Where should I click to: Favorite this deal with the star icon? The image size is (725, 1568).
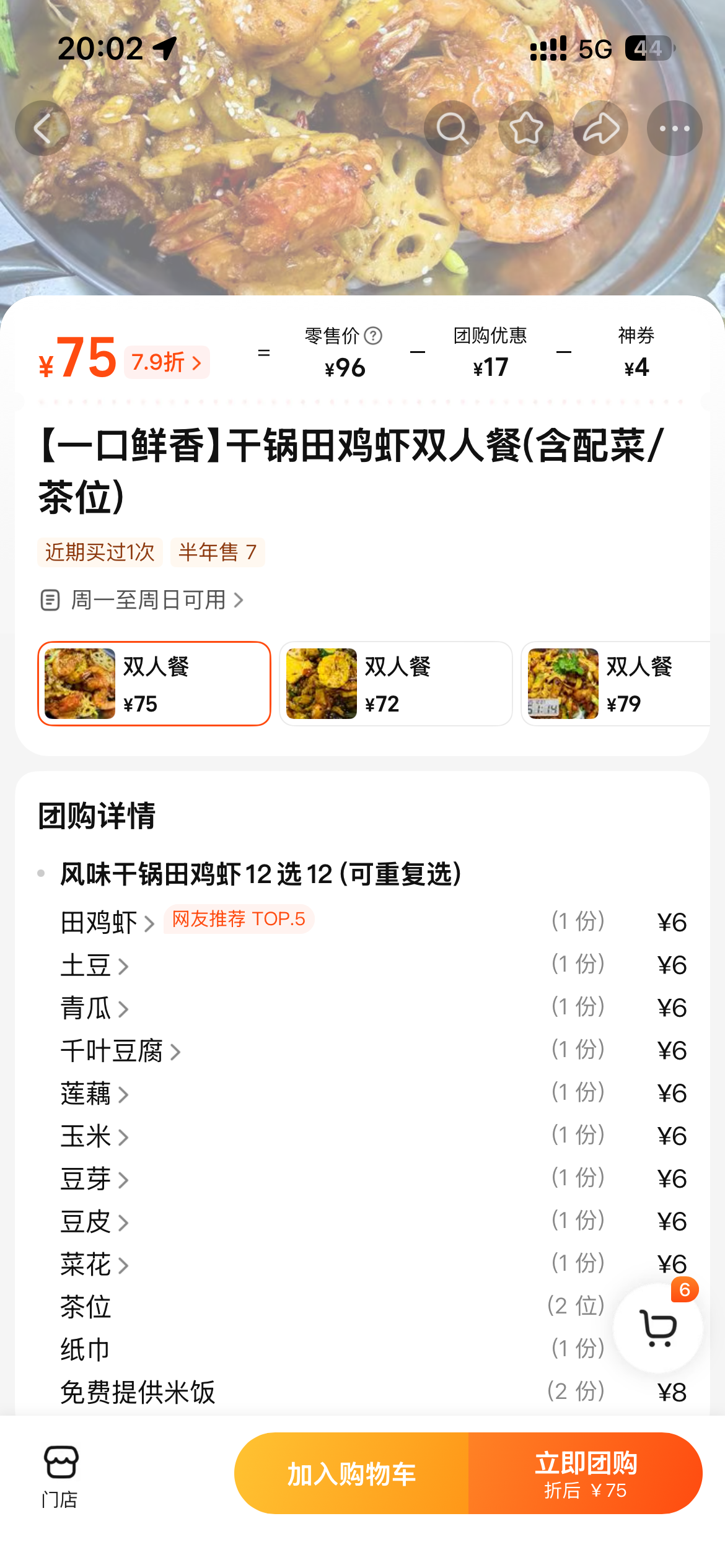coord(526,128)
